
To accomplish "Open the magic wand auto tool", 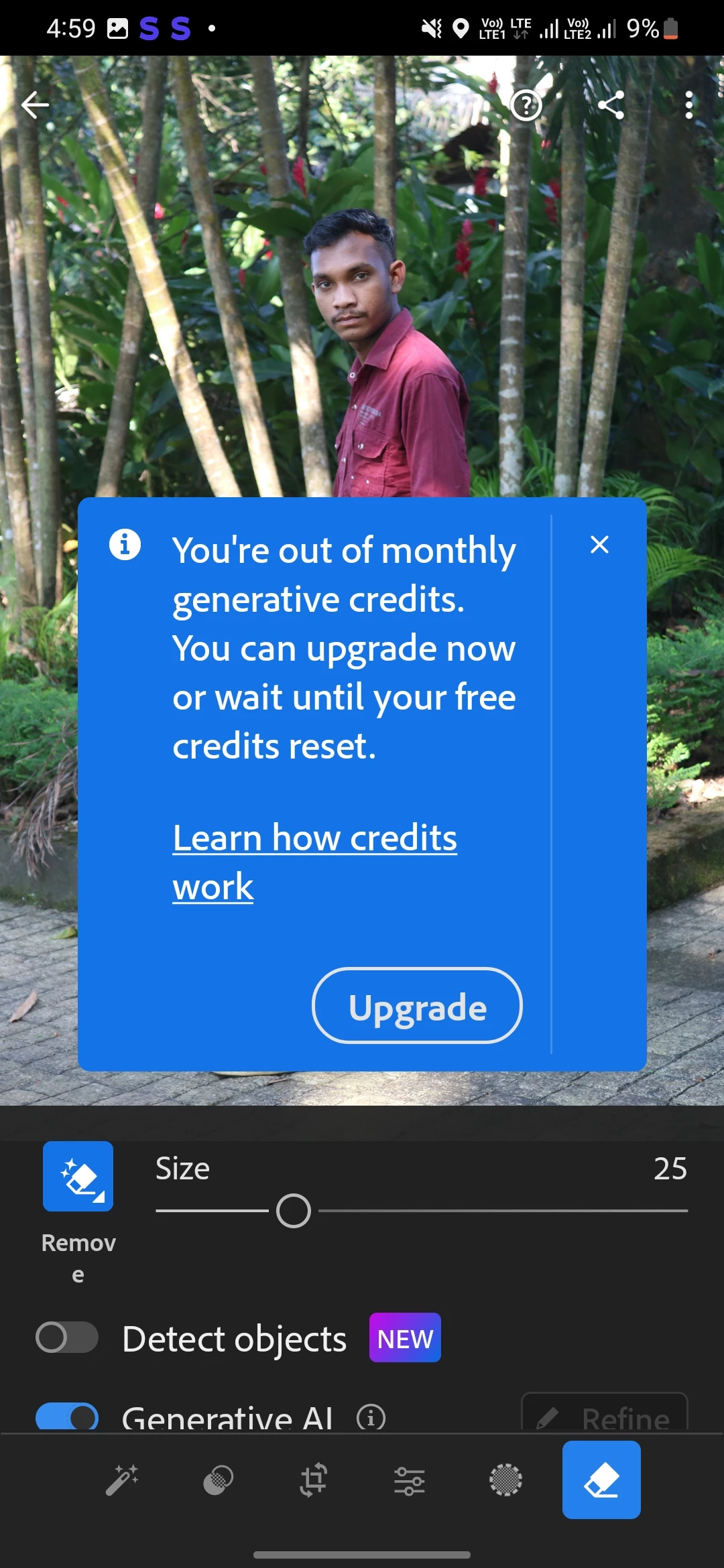I will coord(122,1480).
